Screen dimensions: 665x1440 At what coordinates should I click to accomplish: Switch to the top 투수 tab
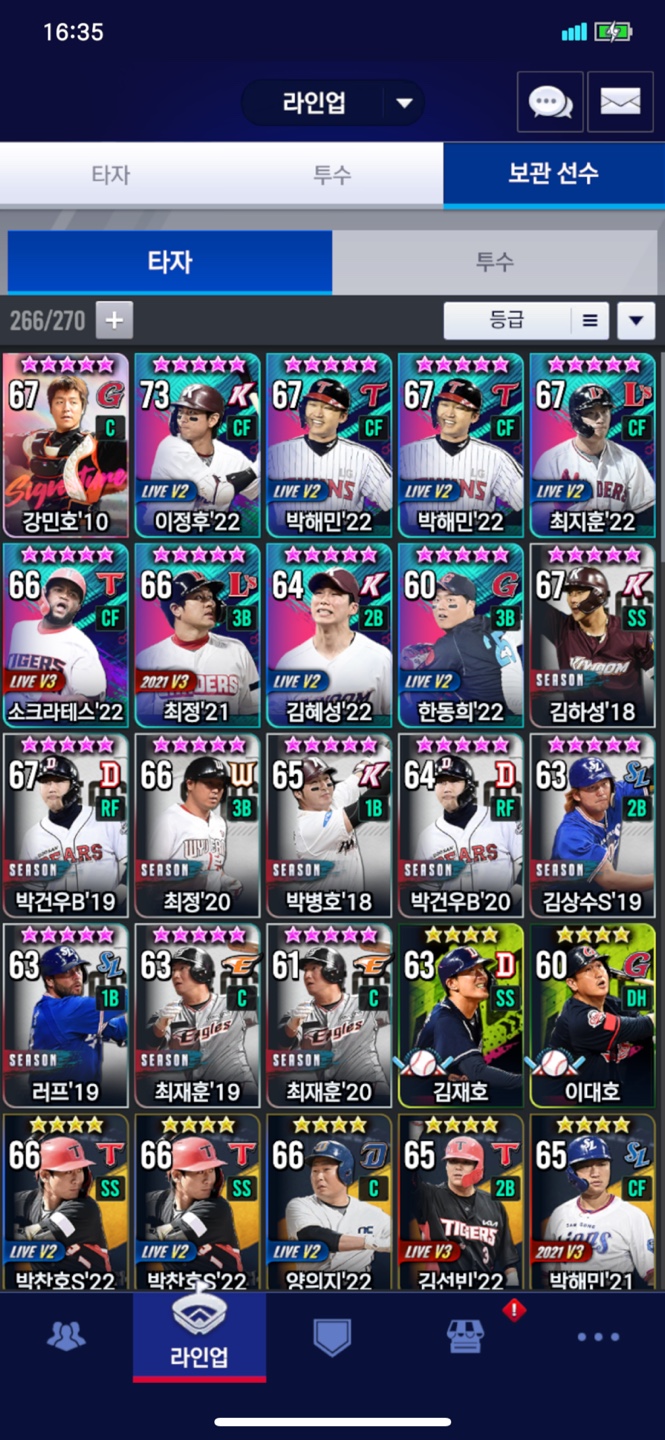pos(332,174)
